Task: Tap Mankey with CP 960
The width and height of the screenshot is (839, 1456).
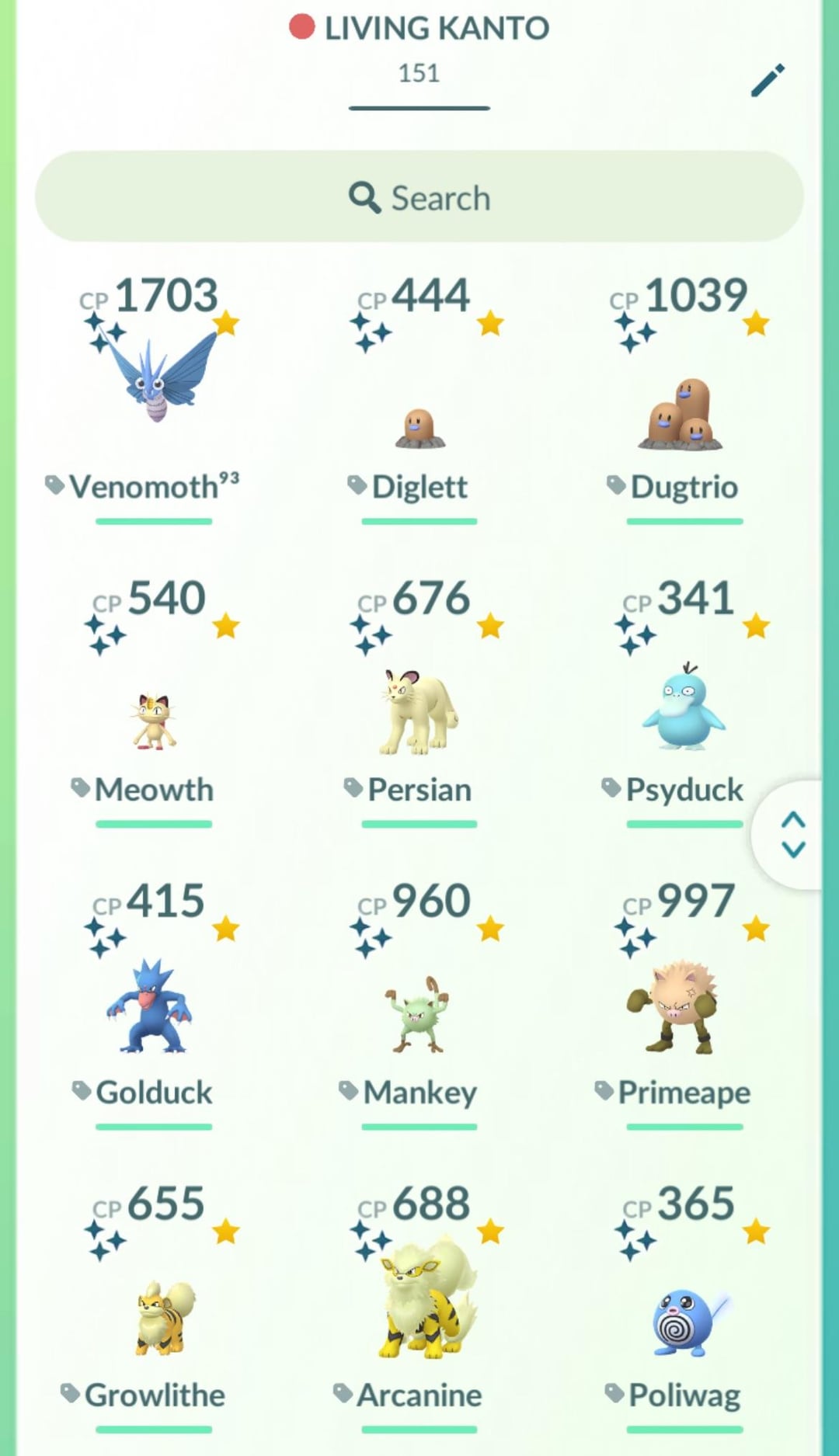Action: pos(419,1013)
